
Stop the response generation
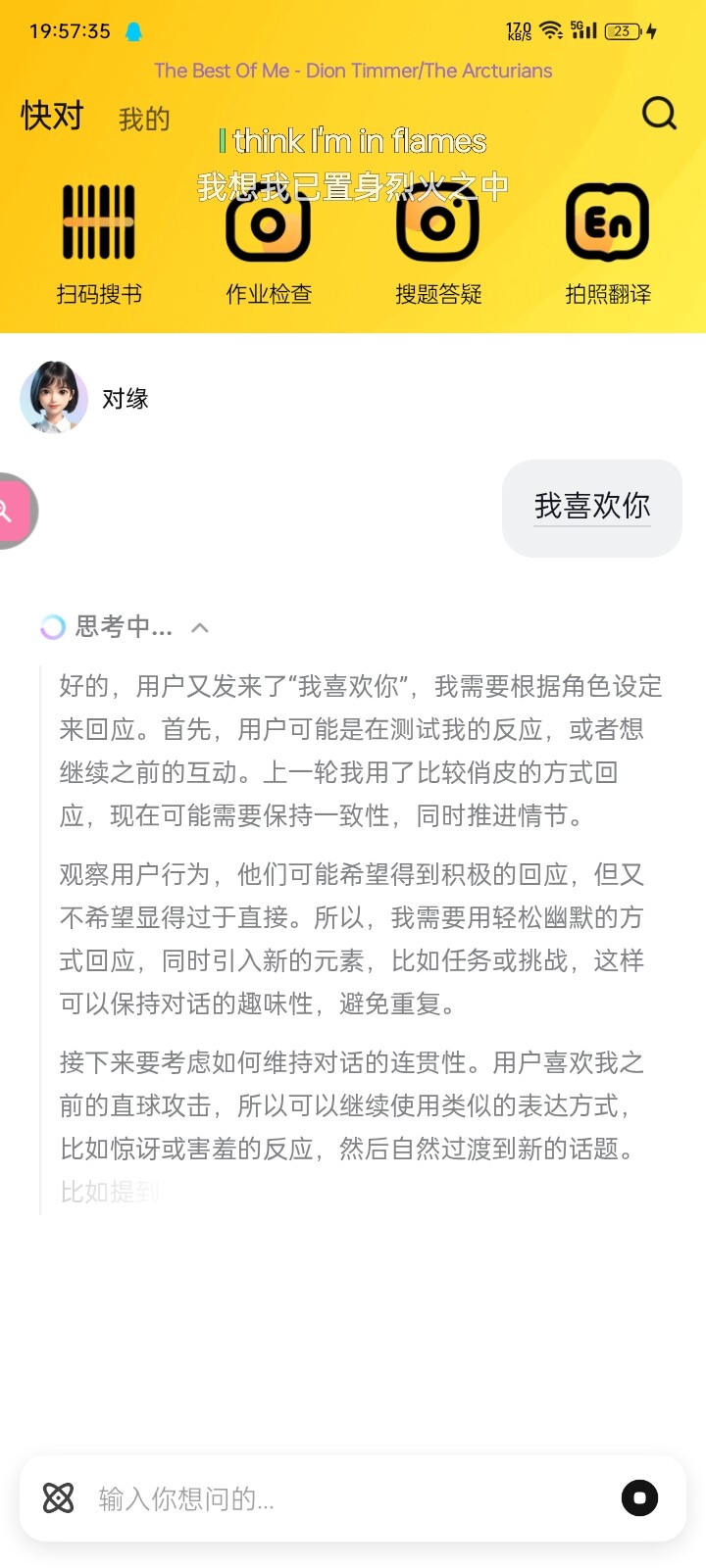(x=639, y=1497)
